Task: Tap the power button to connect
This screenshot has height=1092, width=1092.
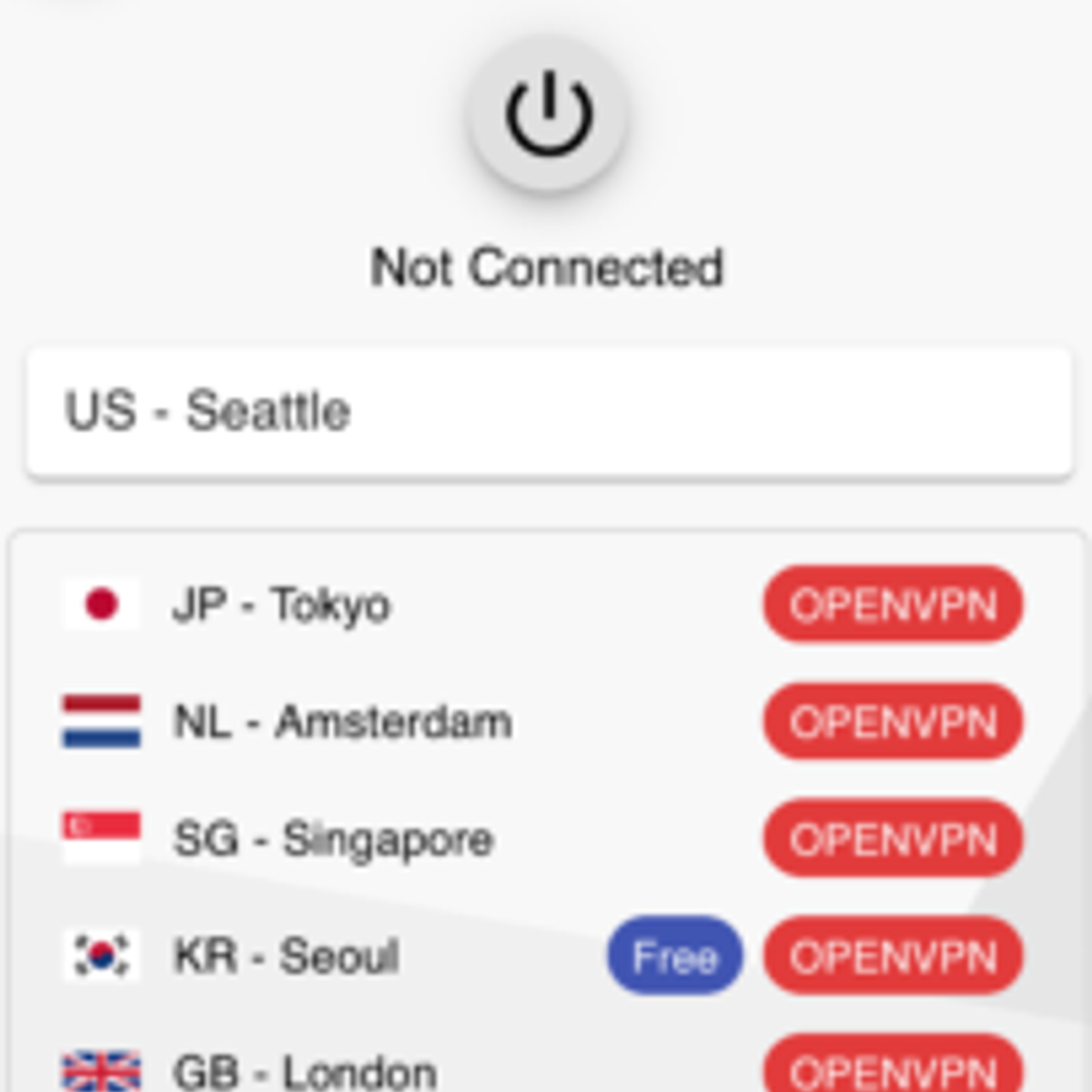Action: tap(548, 115)
